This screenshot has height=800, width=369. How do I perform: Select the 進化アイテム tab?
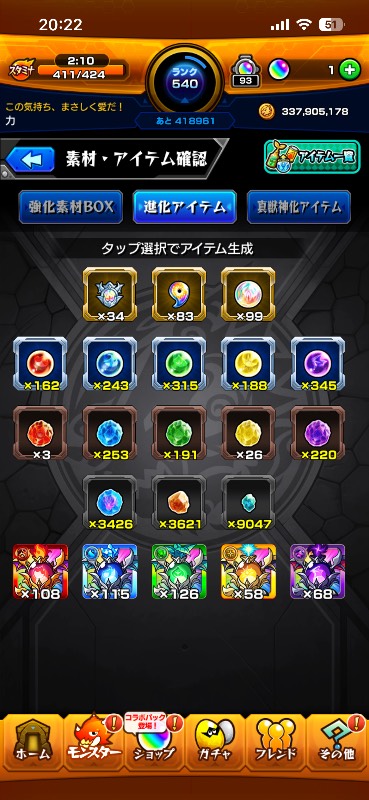185,207
